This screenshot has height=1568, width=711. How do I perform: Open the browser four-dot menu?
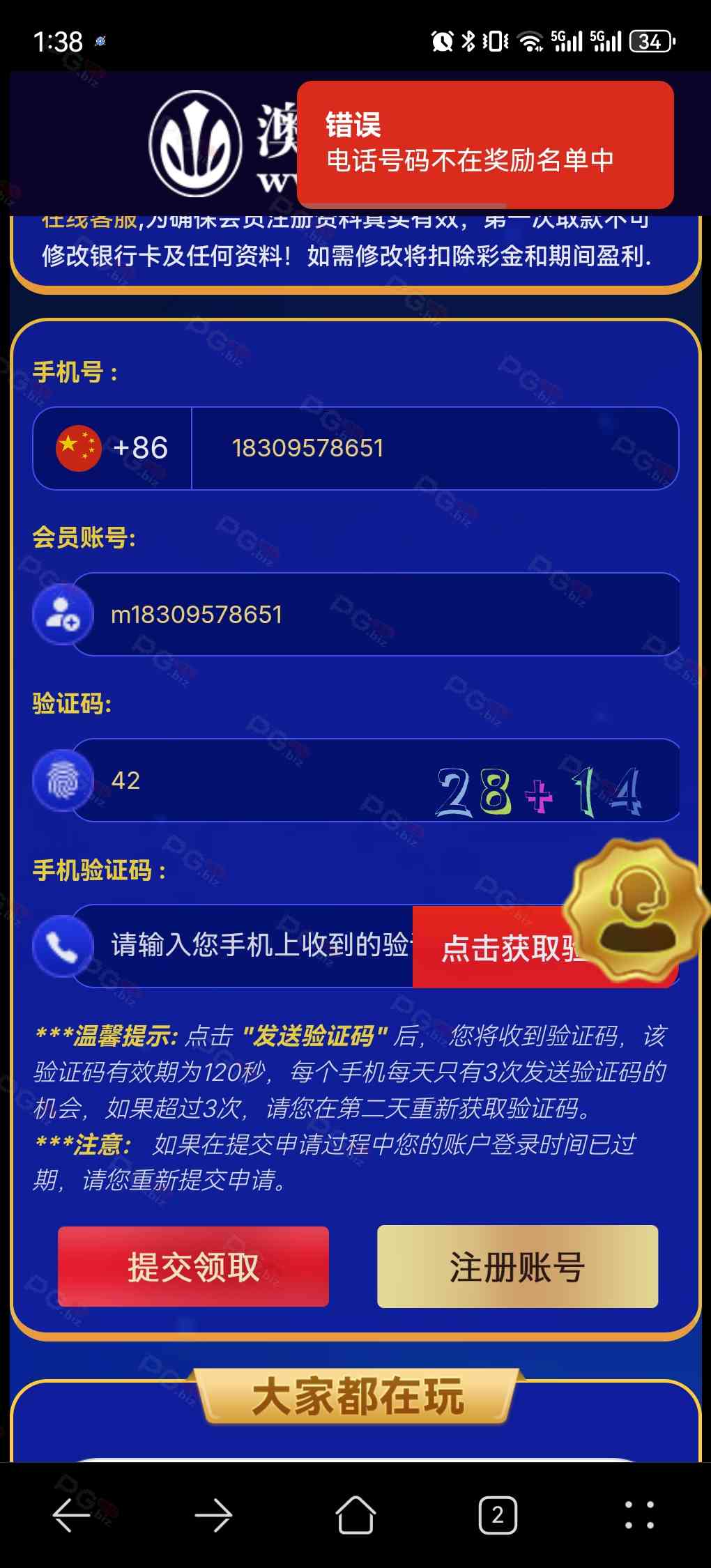coord(639,1515)
